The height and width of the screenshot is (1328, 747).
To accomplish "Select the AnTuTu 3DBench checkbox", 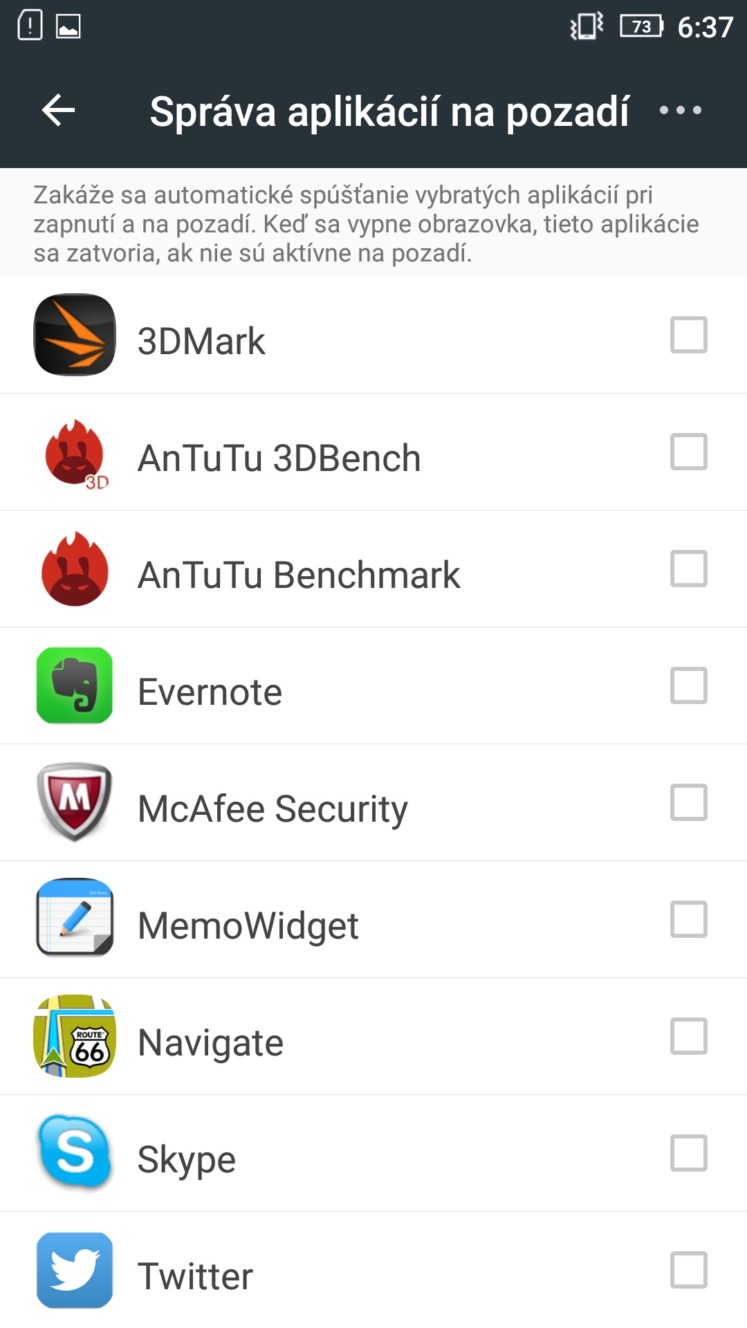I will (689, 452).
